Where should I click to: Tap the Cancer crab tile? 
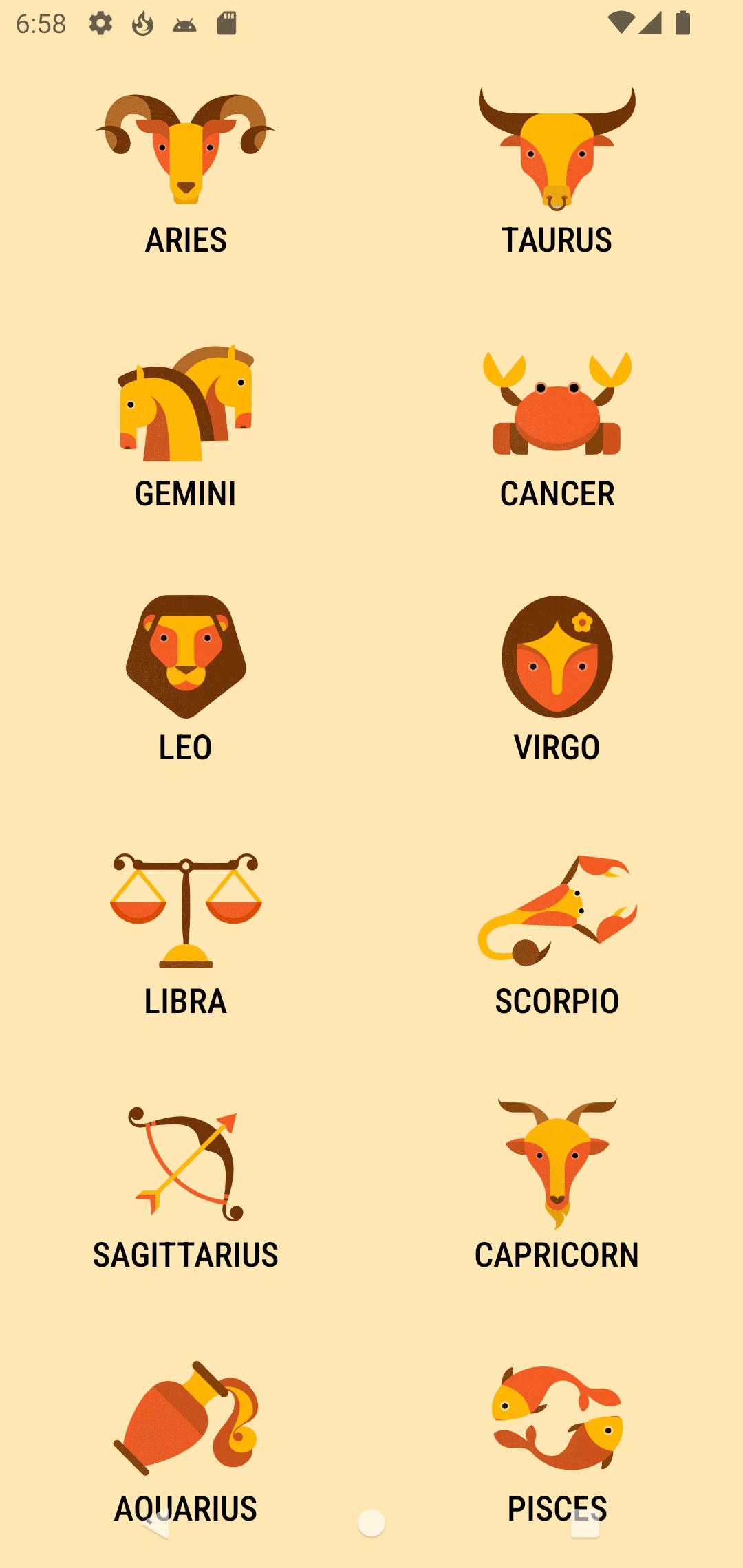coord(557,426)
